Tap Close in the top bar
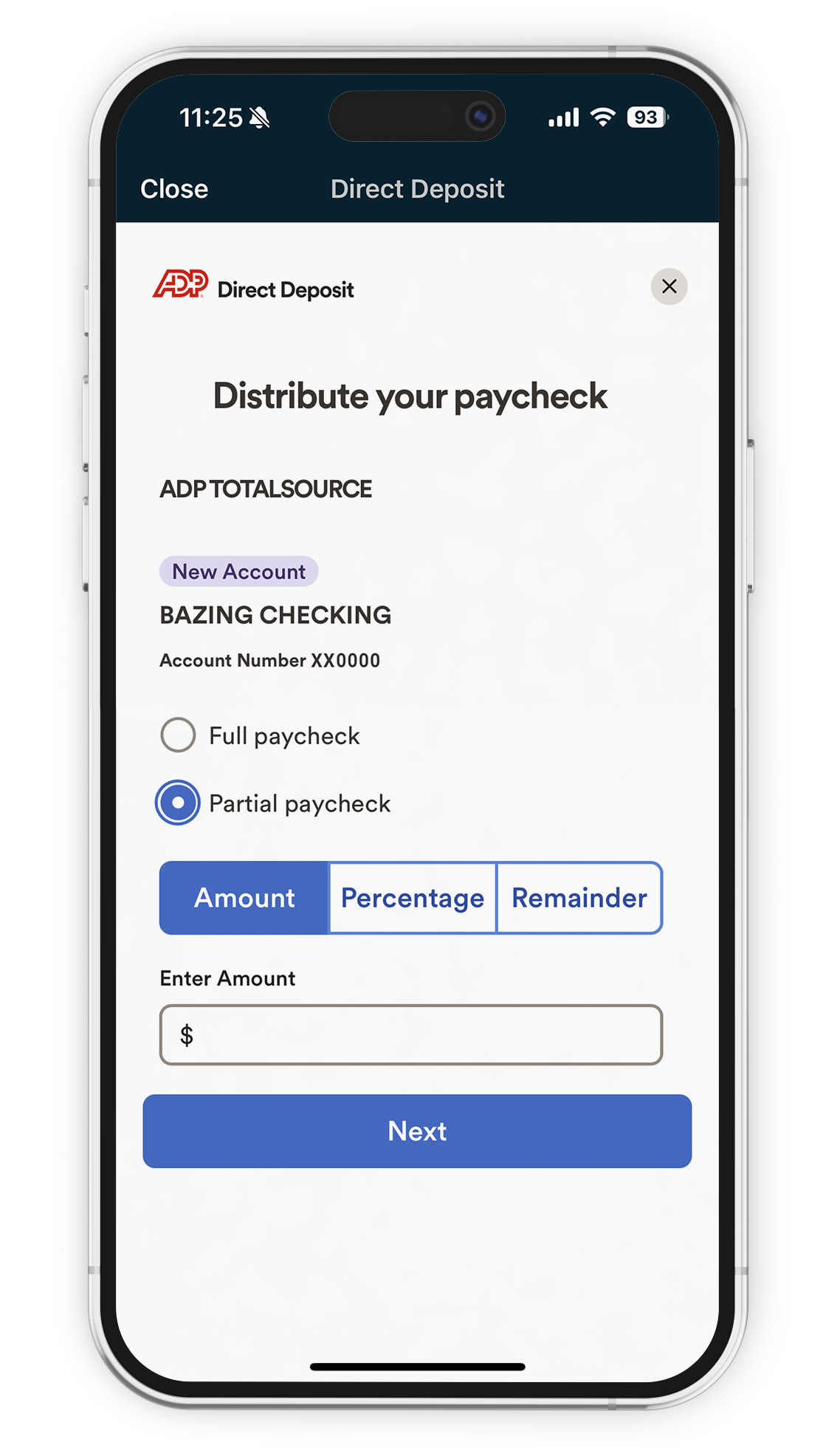This screenshot has width=837, height=1456. (174, 189)
